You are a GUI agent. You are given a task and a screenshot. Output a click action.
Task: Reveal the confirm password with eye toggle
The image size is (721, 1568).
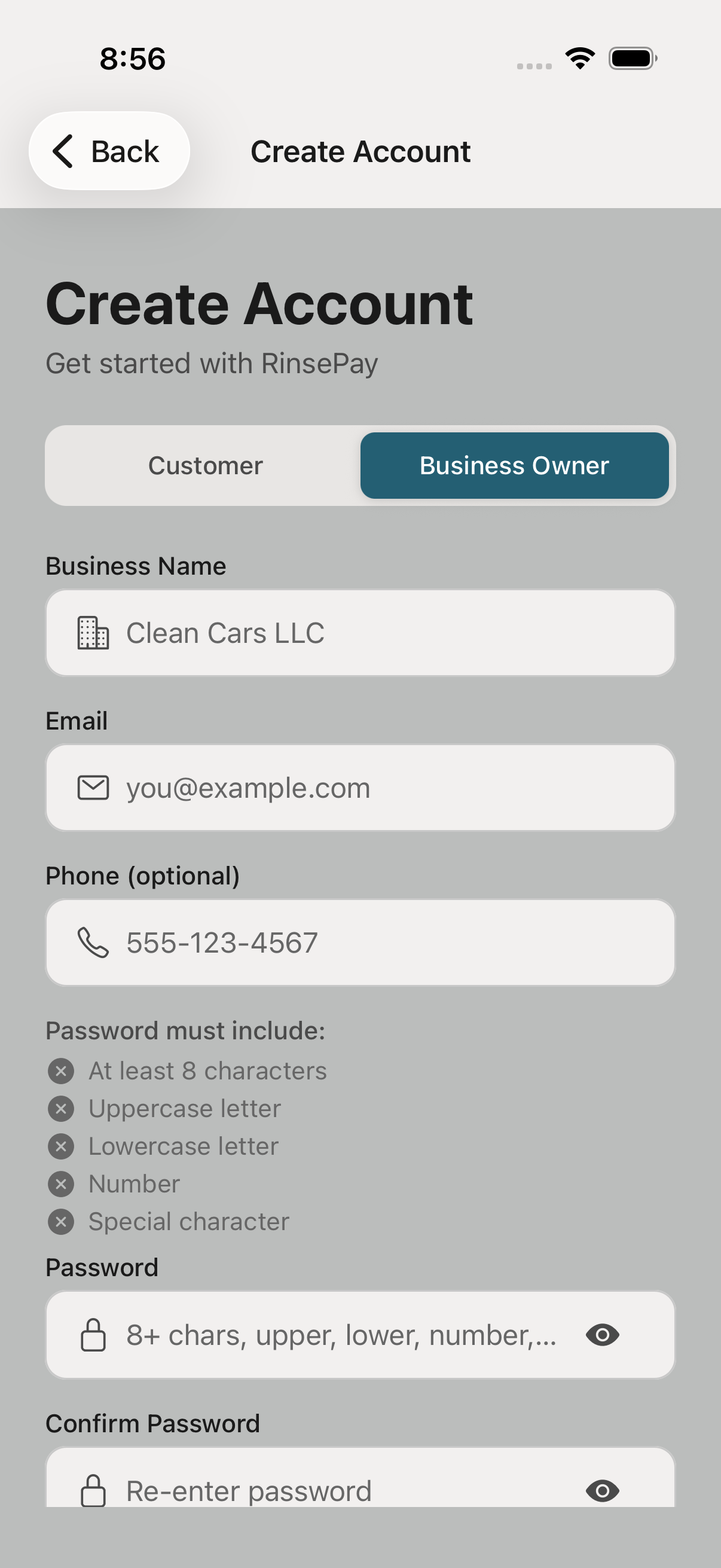click(603, 1491)
